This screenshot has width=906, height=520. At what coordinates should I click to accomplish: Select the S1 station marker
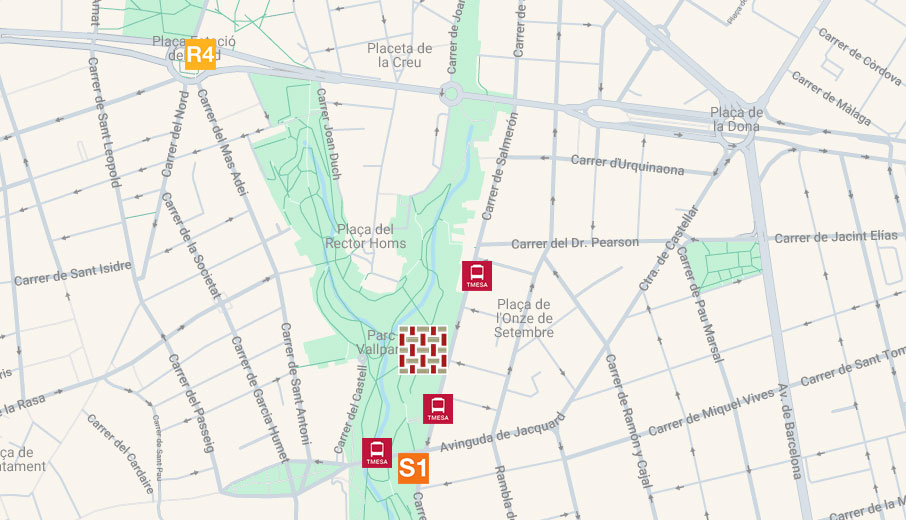click(414, 468)
